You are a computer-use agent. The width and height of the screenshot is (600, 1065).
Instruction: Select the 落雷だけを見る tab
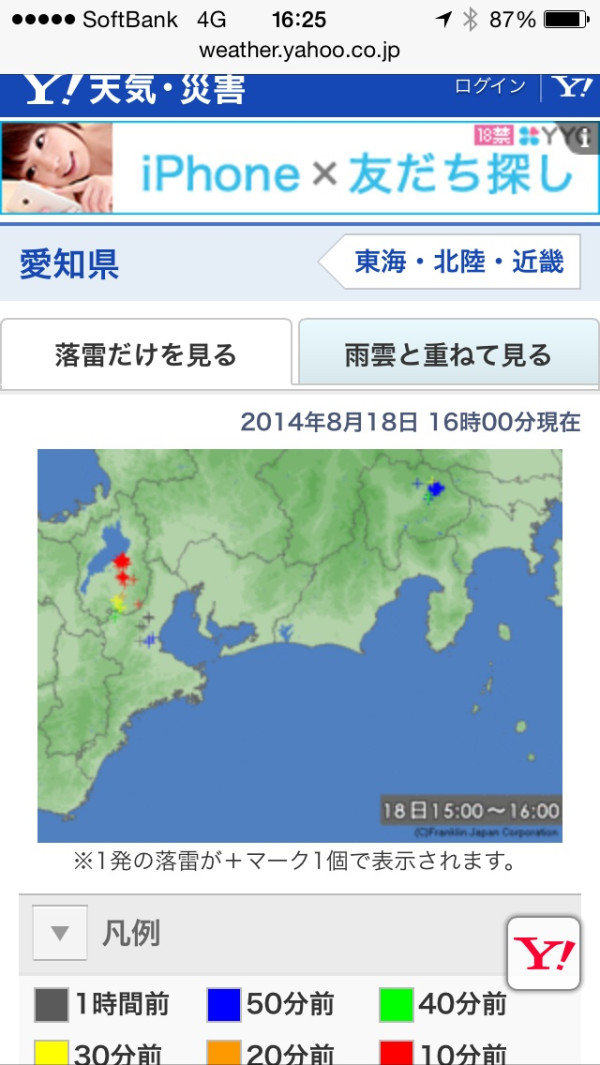click(x=146, y=354)
